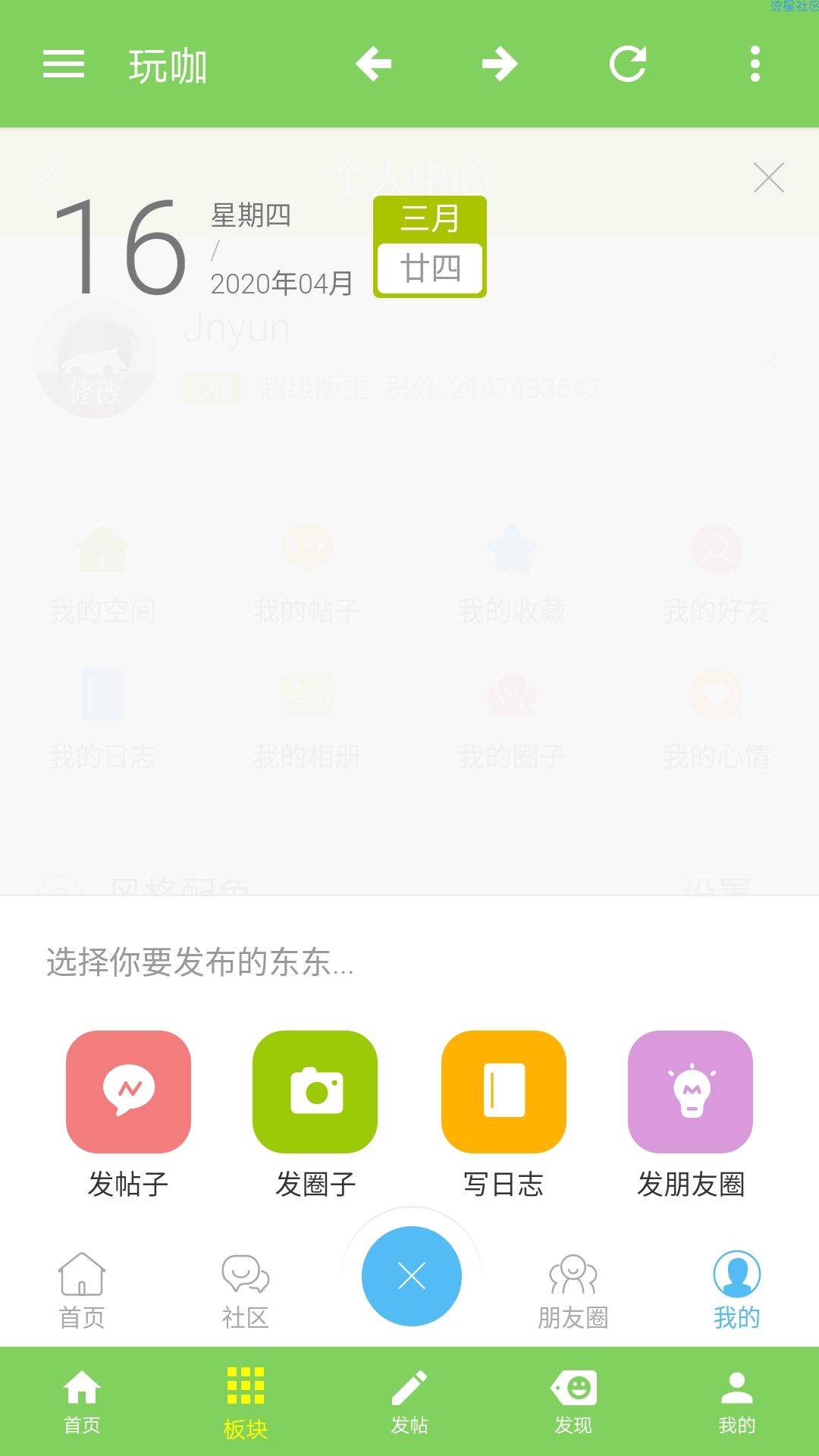Screen dimensions: 819x1456
Task: Open the 板块 tab
Action: coord(245,1401)
